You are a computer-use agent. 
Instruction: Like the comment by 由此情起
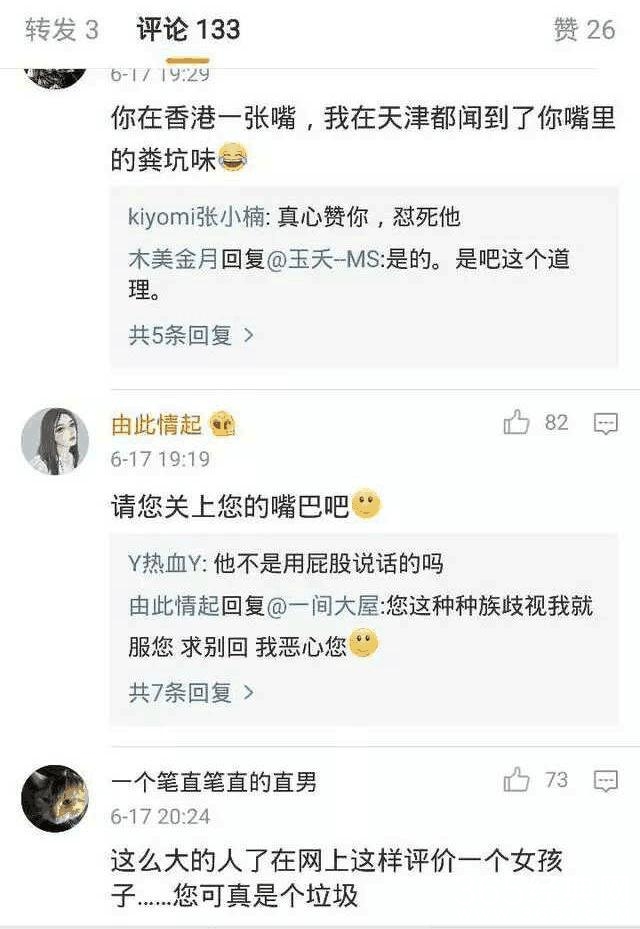coord(518,423)
